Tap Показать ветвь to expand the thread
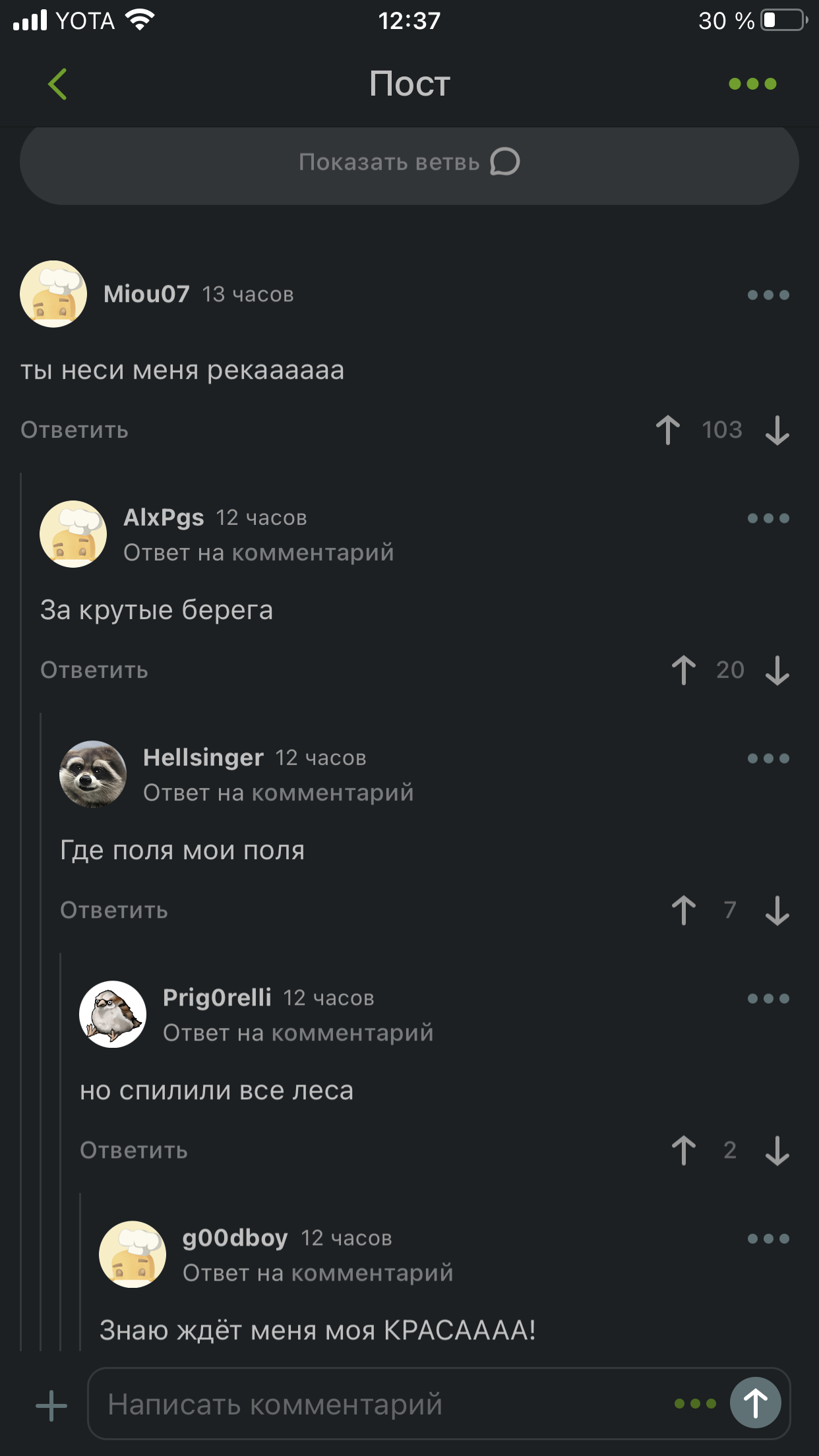 pyautogui.click(x=409, y=162)
